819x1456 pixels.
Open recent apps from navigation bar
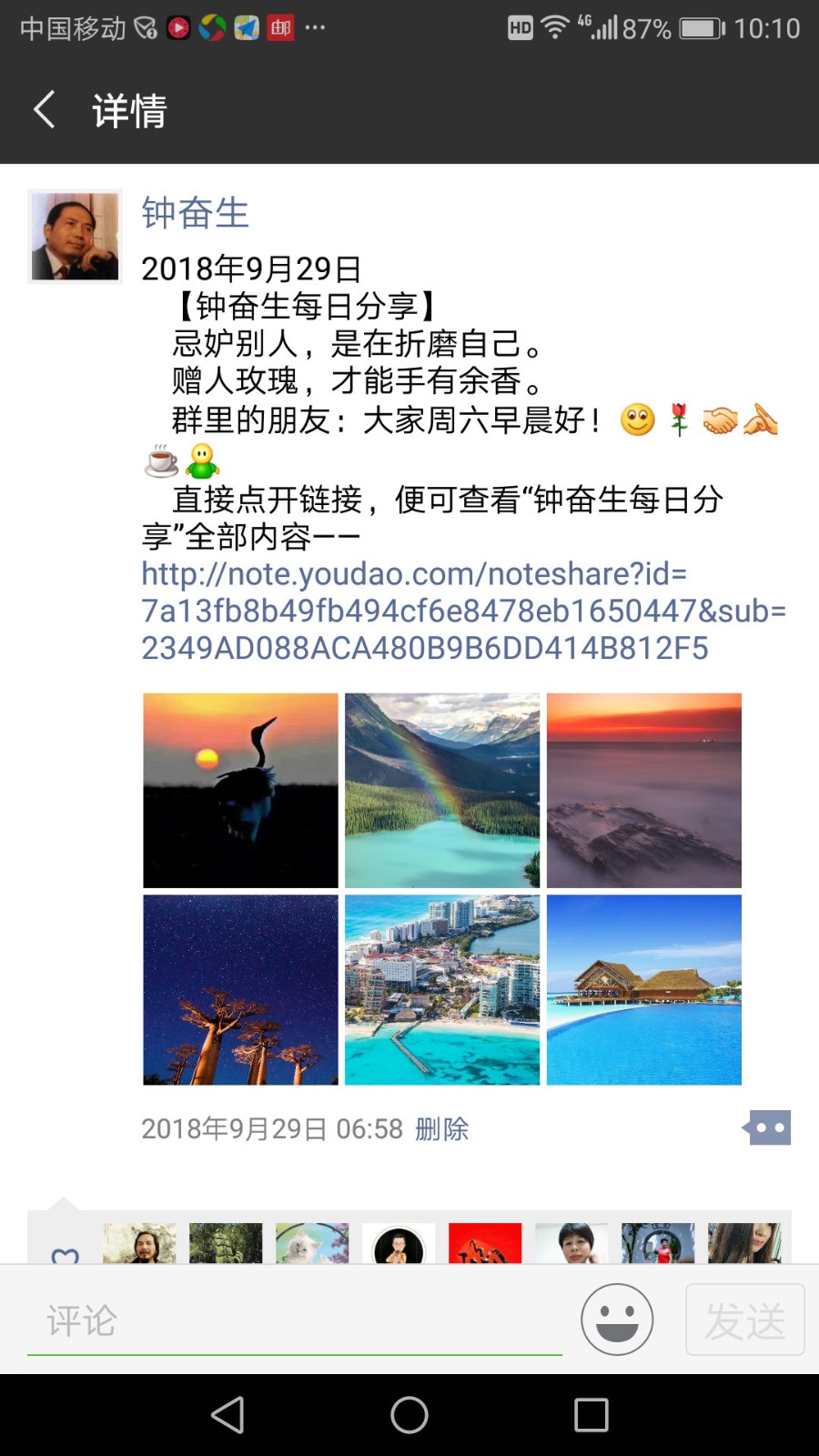click(591, 1415)
